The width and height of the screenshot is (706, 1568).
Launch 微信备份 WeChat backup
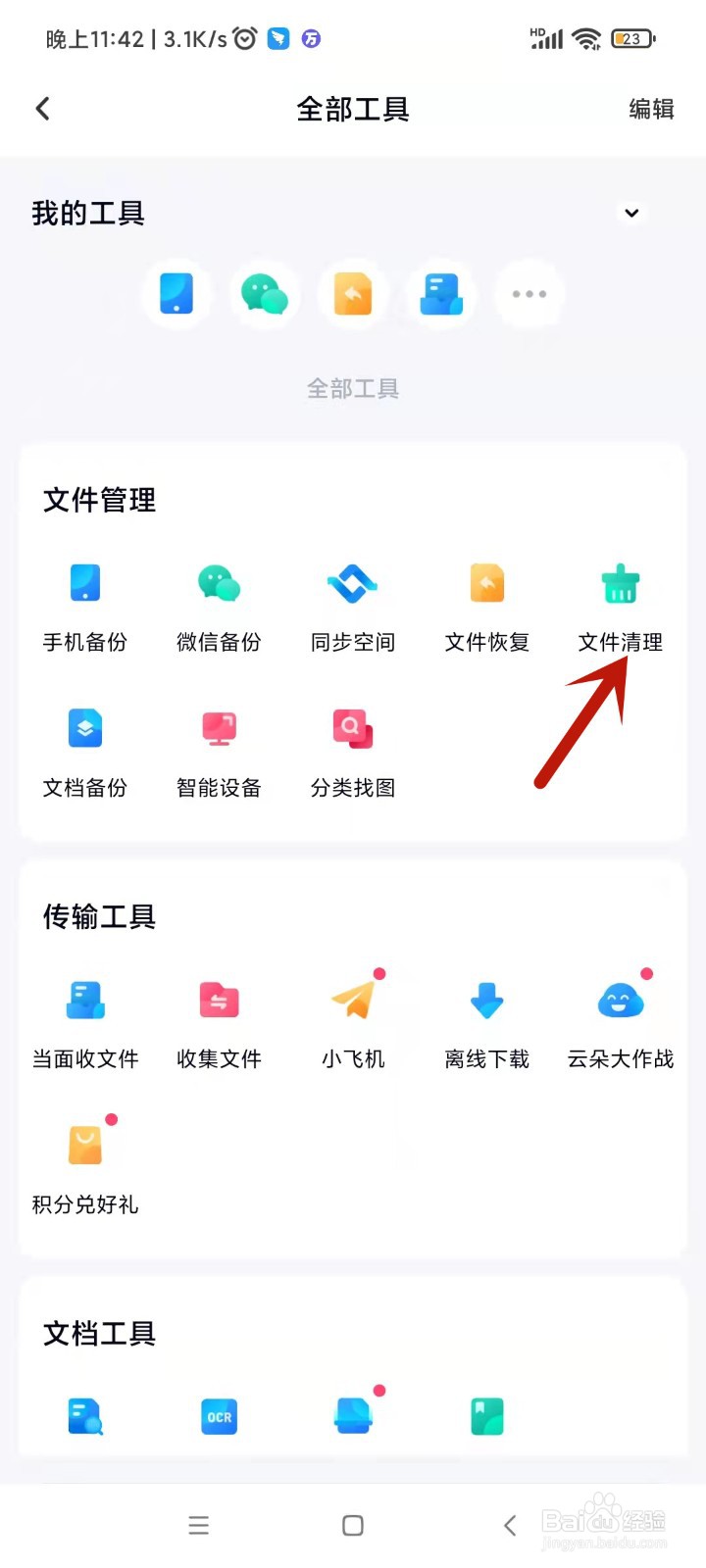[x=218, y=603]
